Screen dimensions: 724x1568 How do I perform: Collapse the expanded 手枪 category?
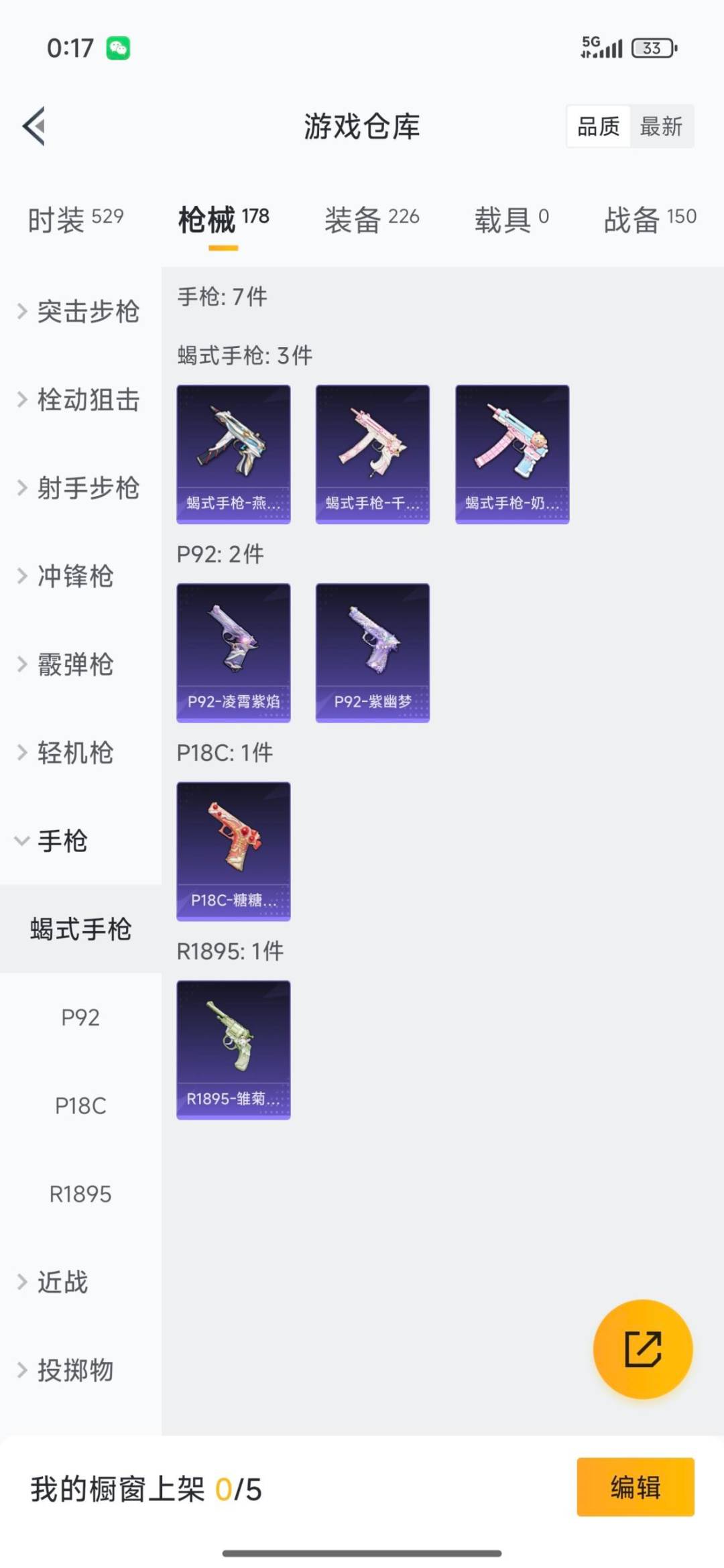coord(65,841)
